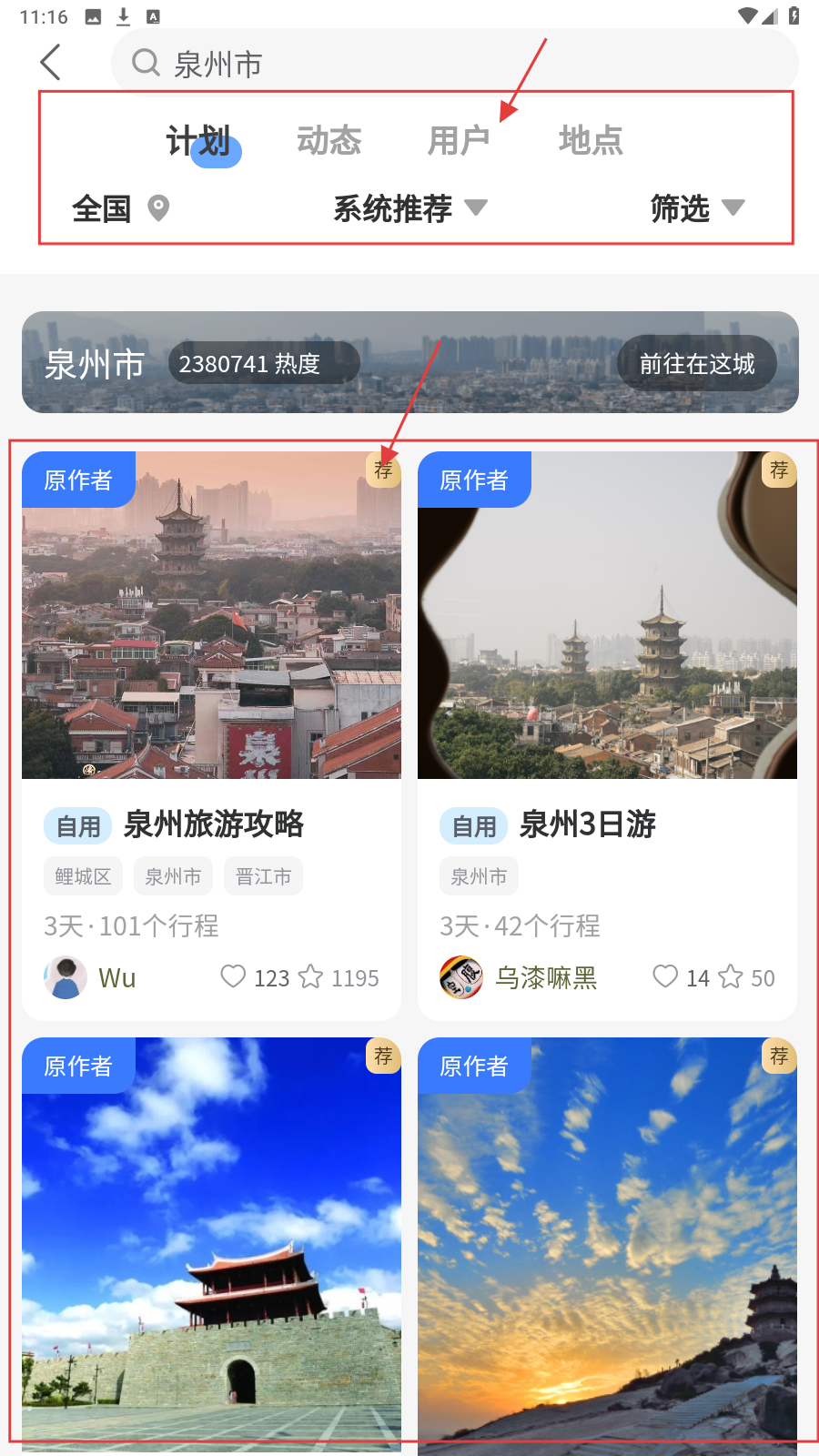Image resolution: width=819 pixels, height=1456 pixels.
Task: Open the 筛选 filter dropdown
Action: click(697, 208)
